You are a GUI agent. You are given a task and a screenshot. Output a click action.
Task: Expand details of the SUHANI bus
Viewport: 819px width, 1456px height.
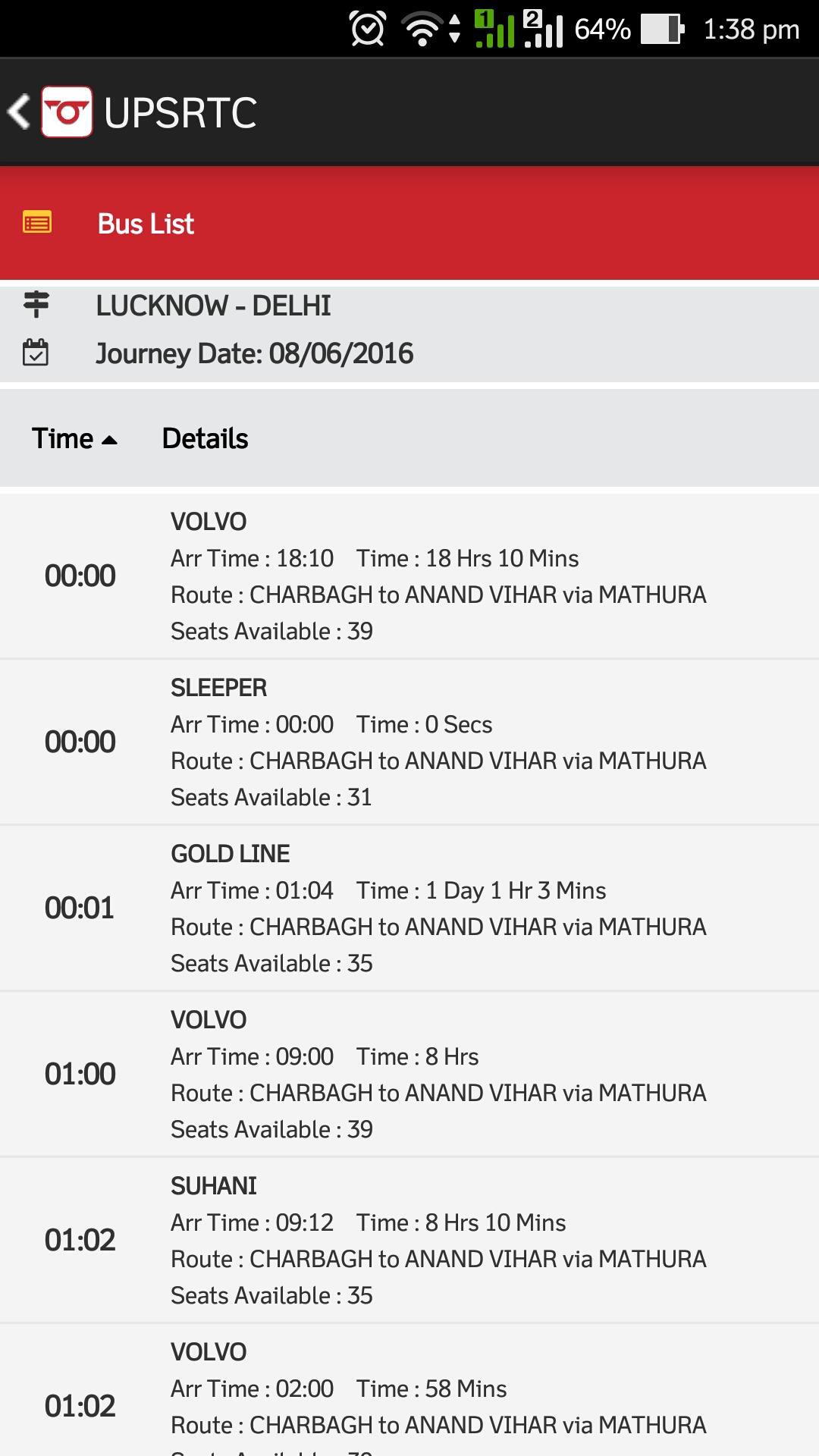click(x=409, y=1238)
